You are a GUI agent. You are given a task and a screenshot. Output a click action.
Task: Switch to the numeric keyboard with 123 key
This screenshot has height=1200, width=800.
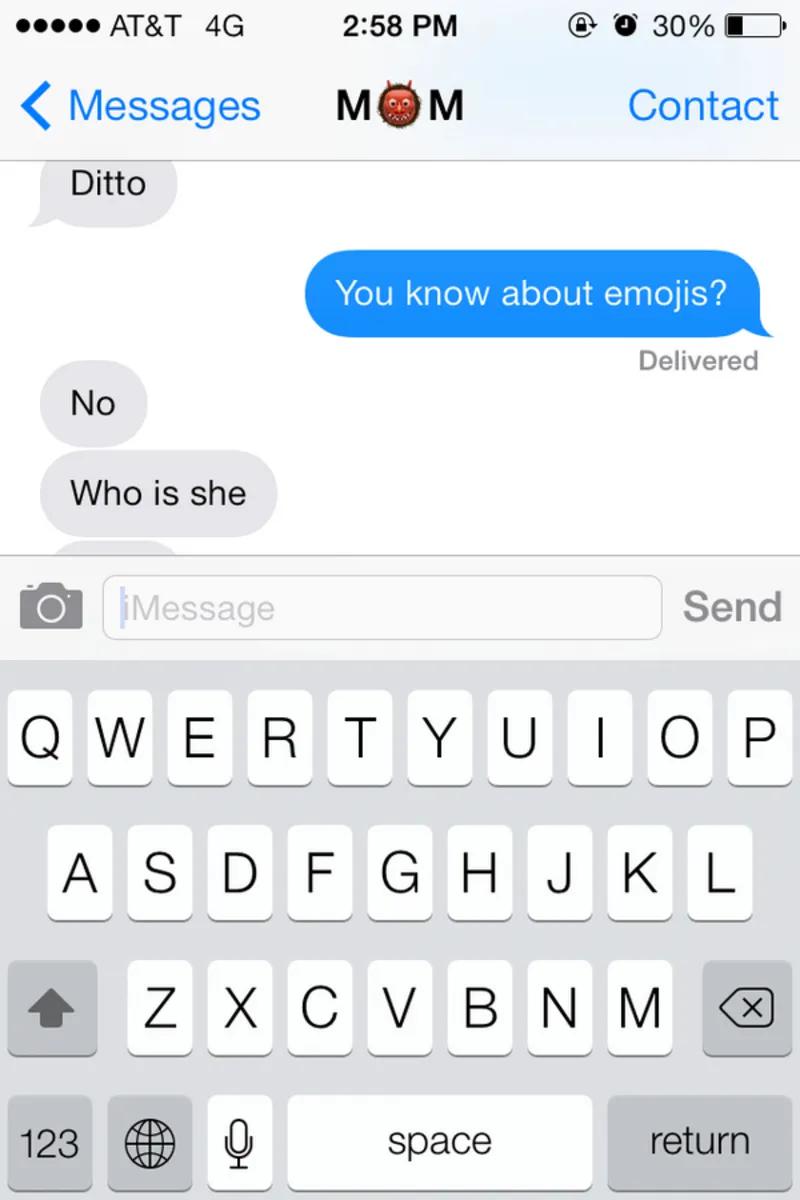click(x=48, y=1140)
